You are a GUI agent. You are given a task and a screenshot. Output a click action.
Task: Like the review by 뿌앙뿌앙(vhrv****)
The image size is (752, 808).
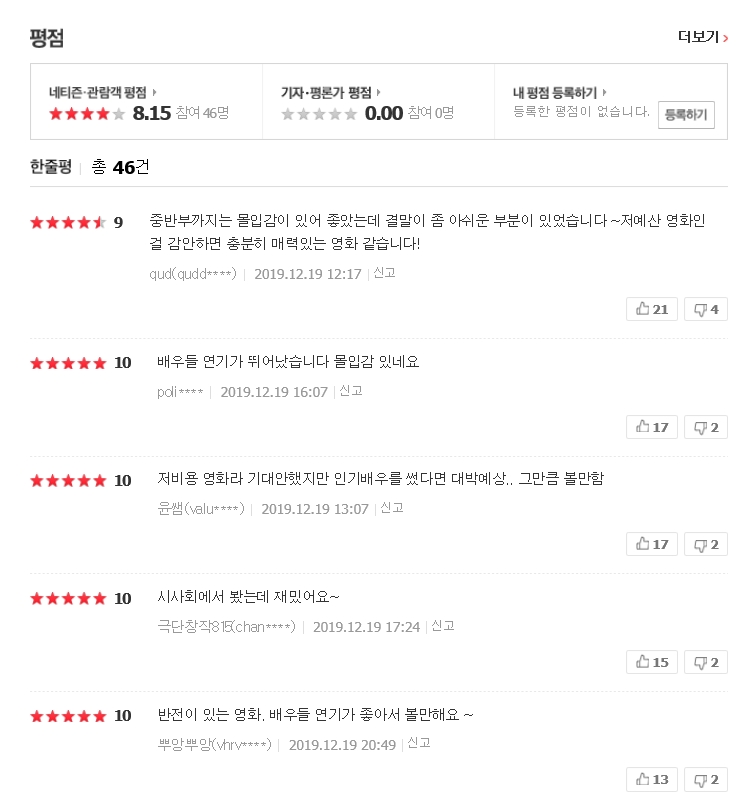coord(652,779)
